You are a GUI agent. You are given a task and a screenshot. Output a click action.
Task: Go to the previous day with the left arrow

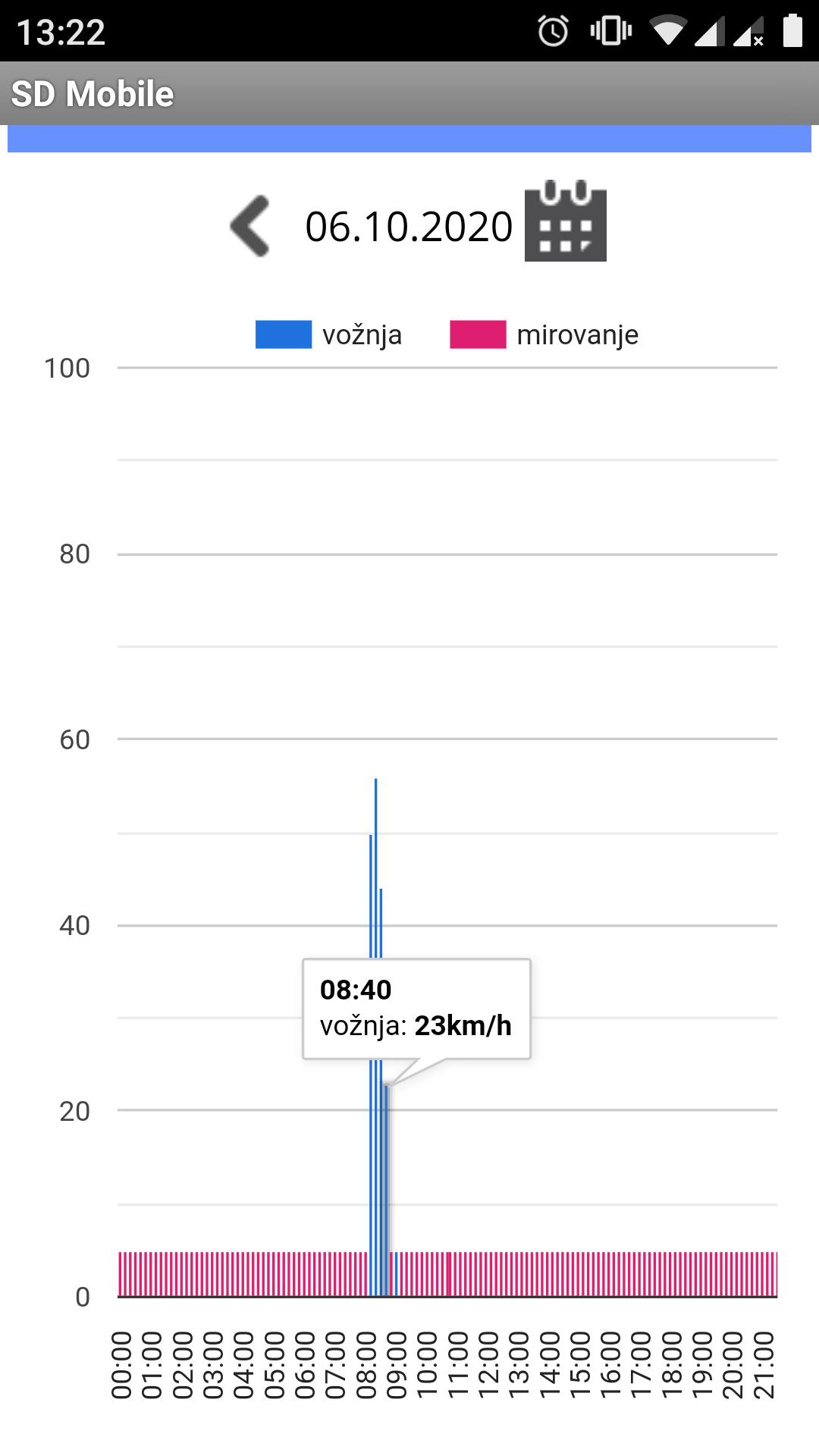pos(250,225)
